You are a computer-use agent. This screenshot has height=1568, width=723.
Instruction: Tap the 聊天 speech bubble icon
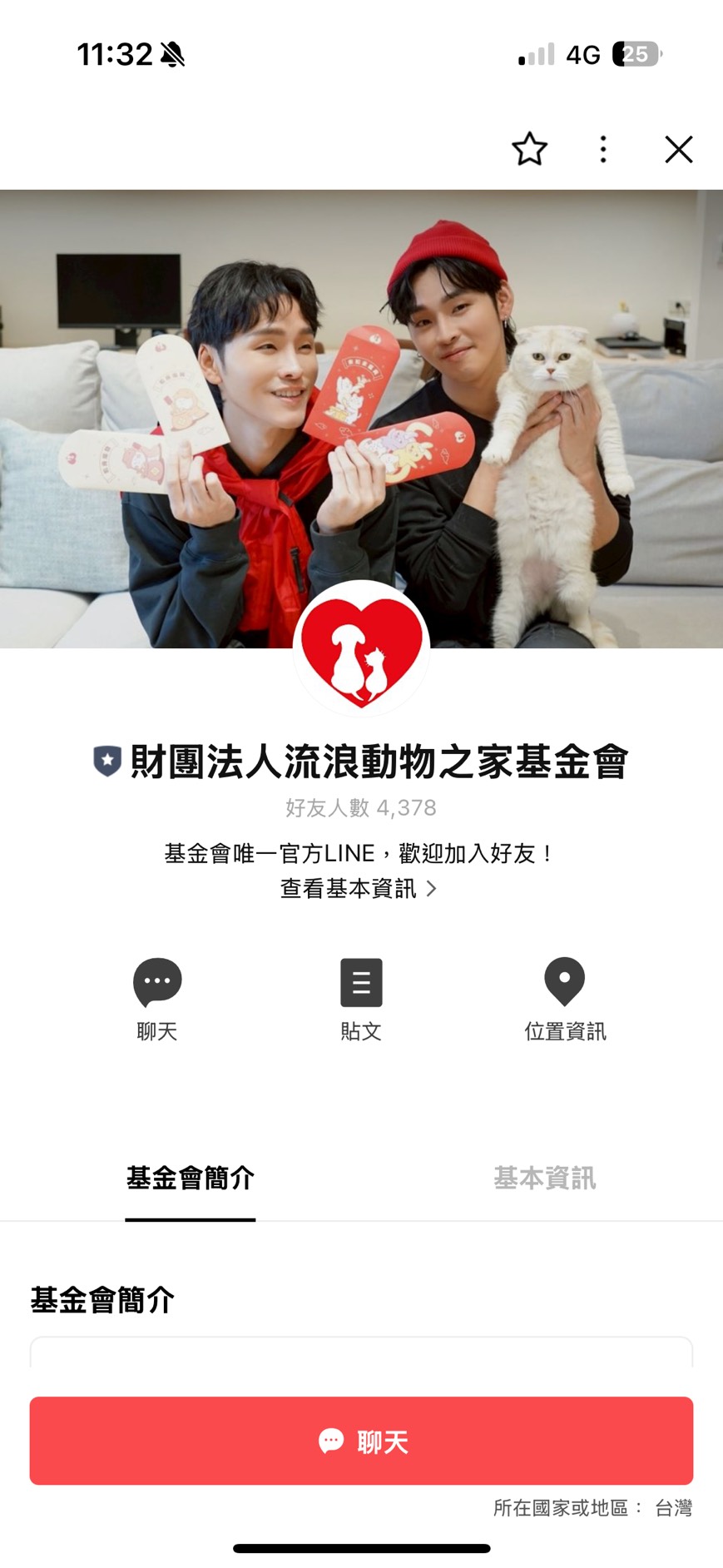[x=157, y=983]
